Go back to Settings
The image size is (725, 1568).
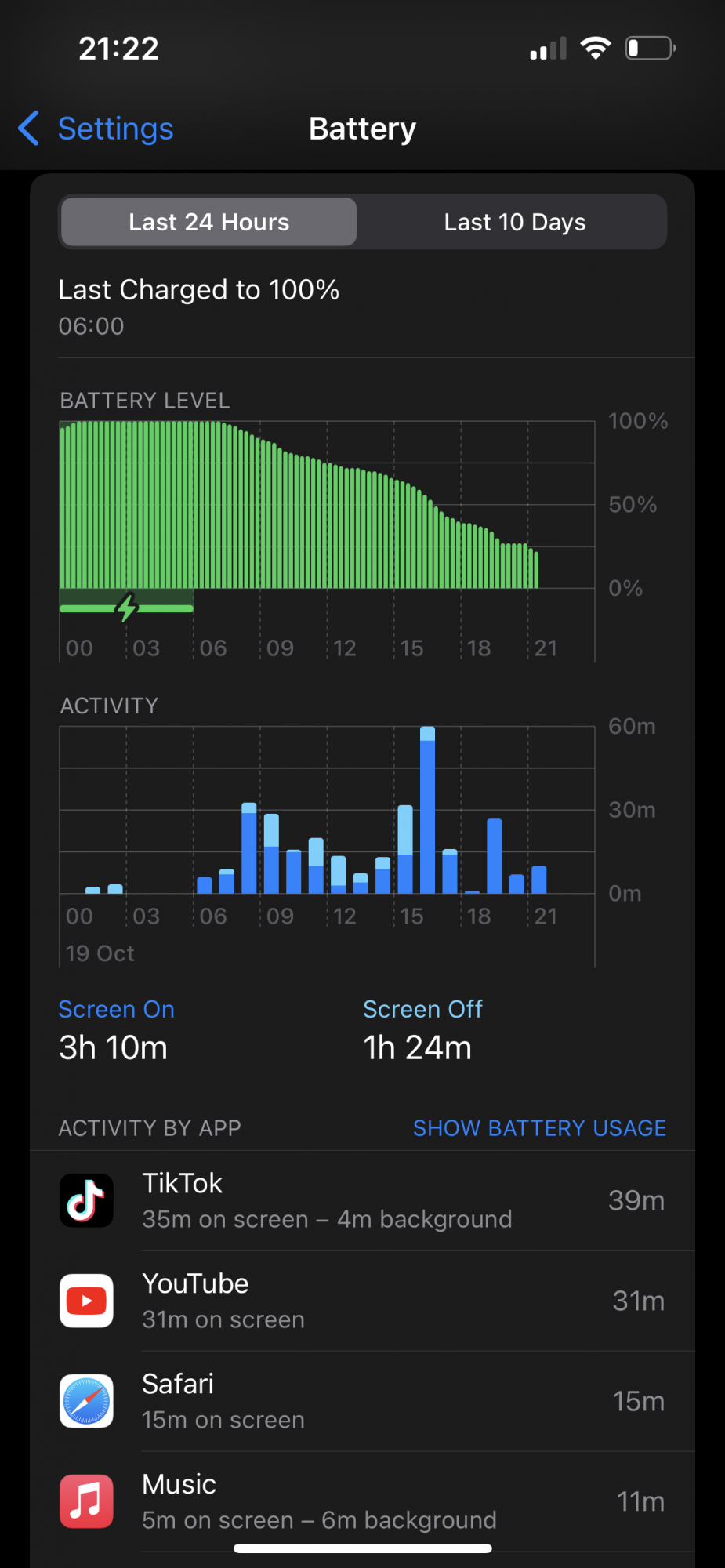point(97,129)
